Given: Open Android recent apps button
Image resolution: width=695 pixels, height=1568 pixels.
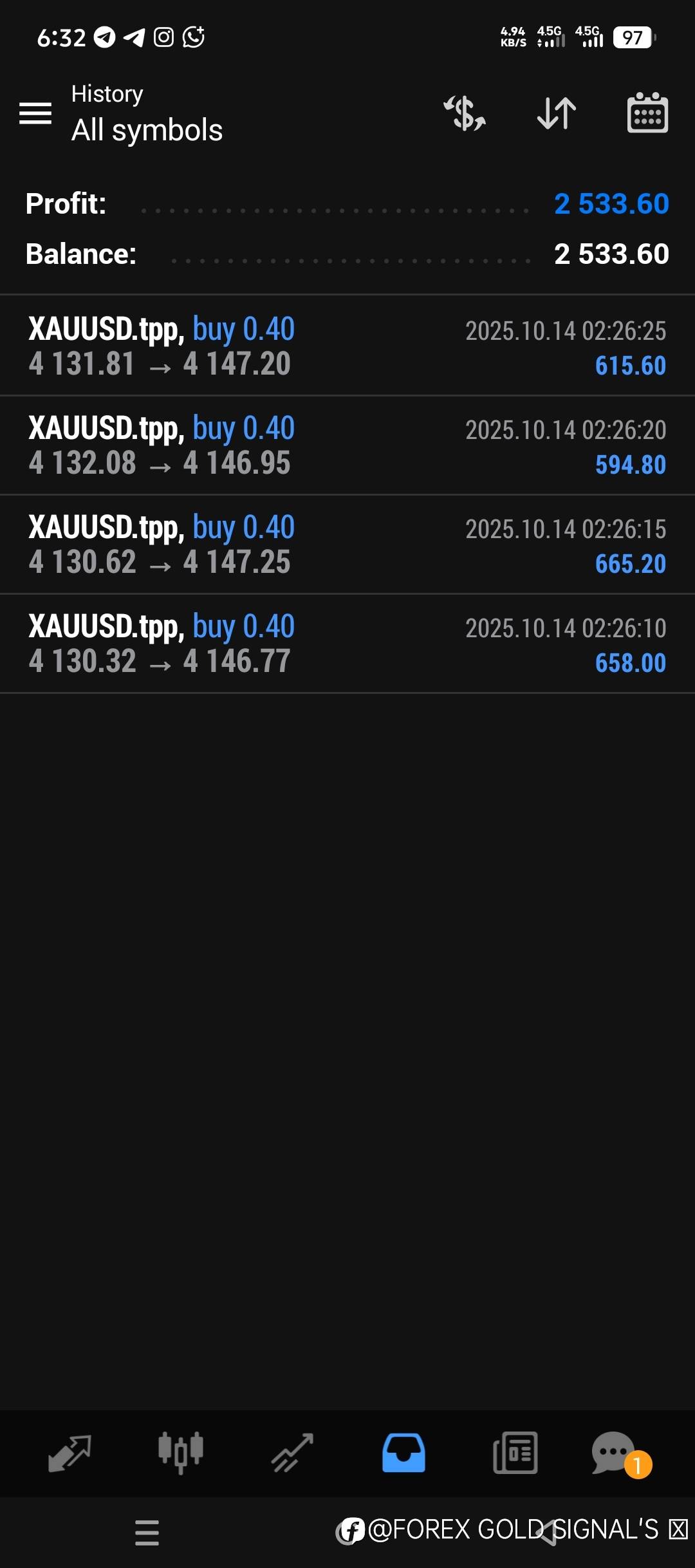Looking at the screenshot, I should click(x=147, y=1532).
